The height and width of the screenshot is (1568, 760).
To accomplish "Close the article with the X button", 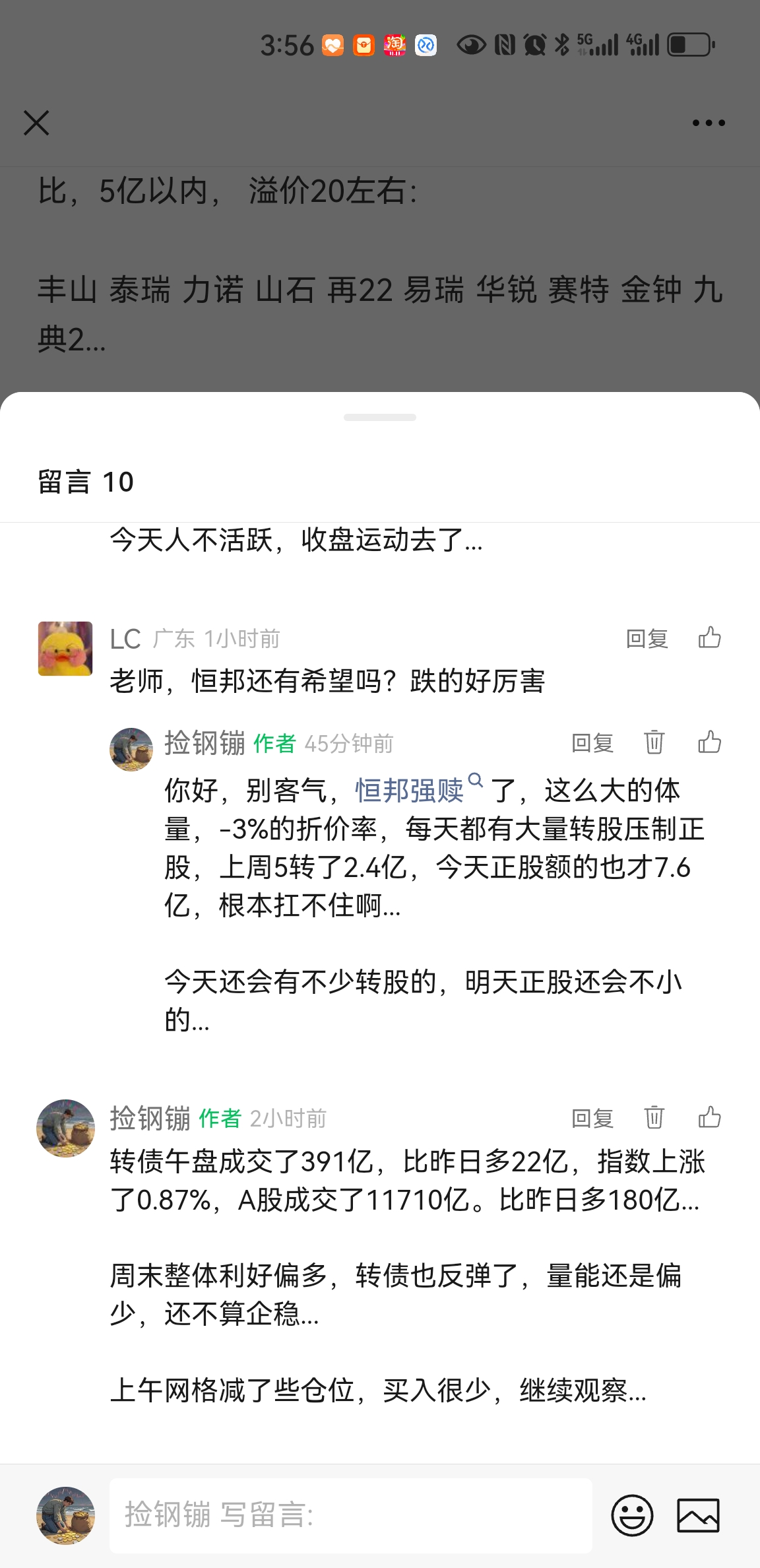I will pyautogui.click(x=36, y=123).
